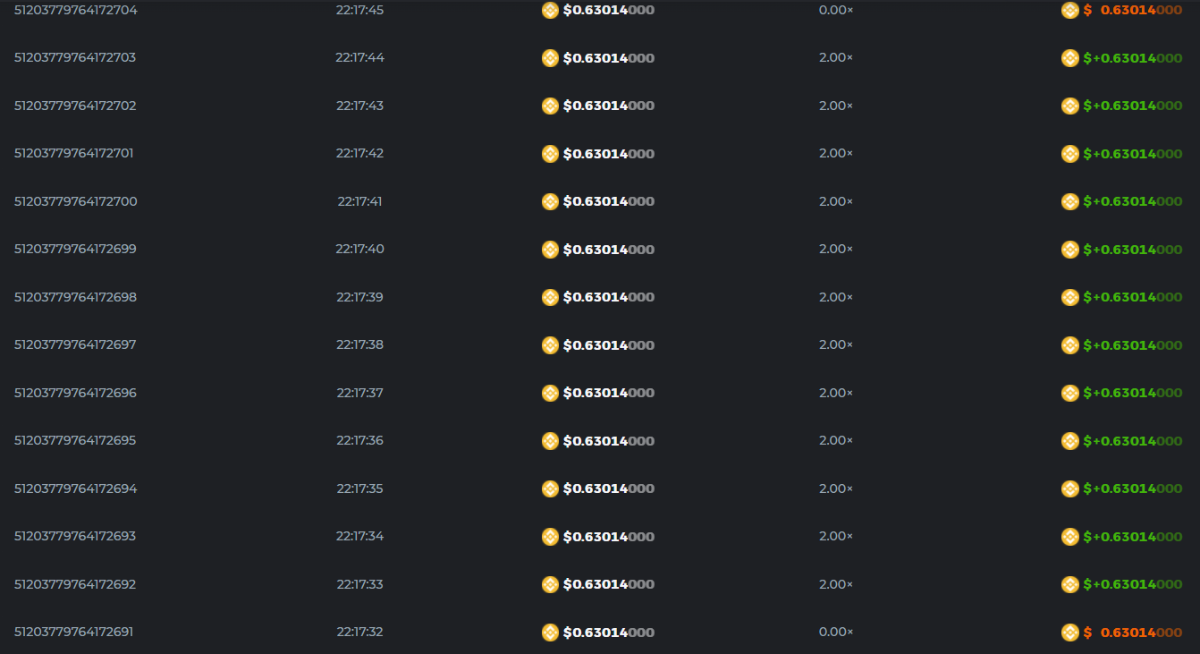
Task: Show details for bet 51203779764172700
Action: pos(75,202)
